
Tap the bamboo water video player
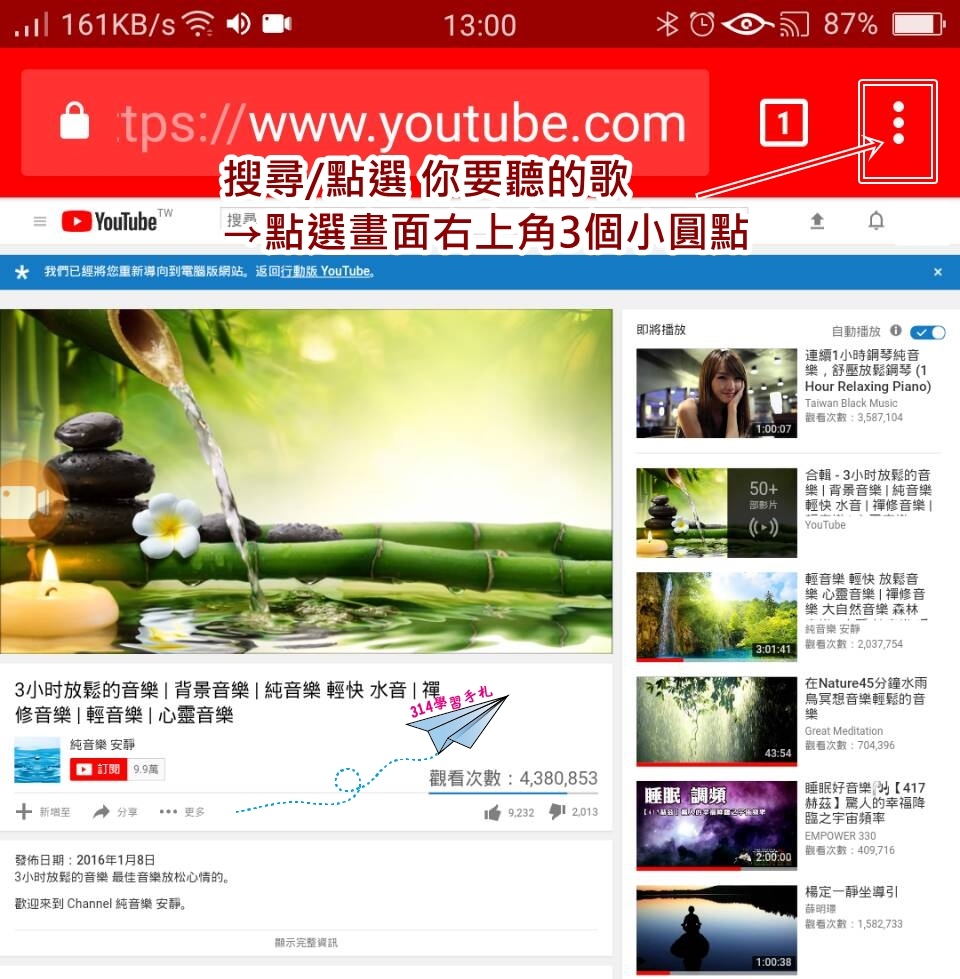point(306,481)
